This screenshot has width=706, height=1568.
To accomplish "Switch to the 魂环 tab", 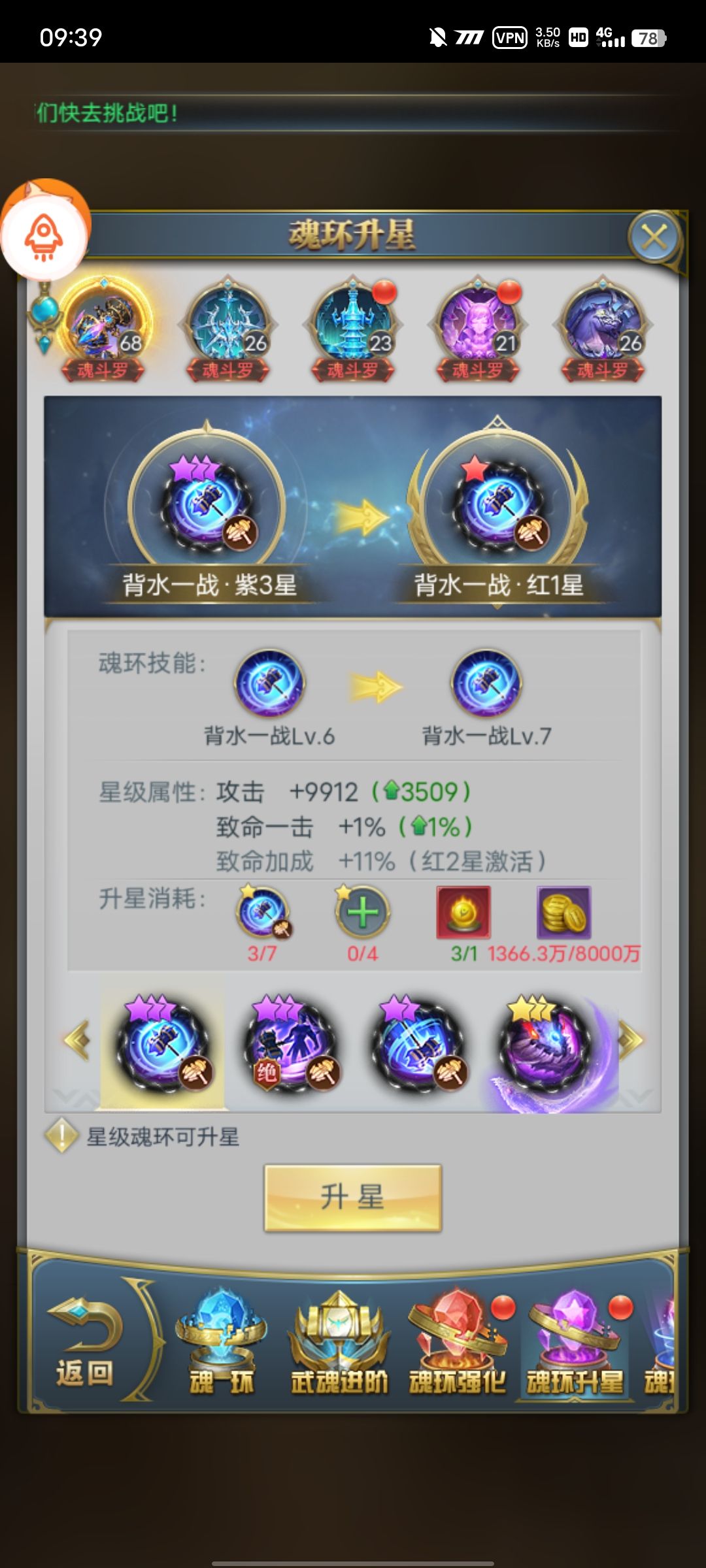I will pyautogui.click(x=221, y=1345).
